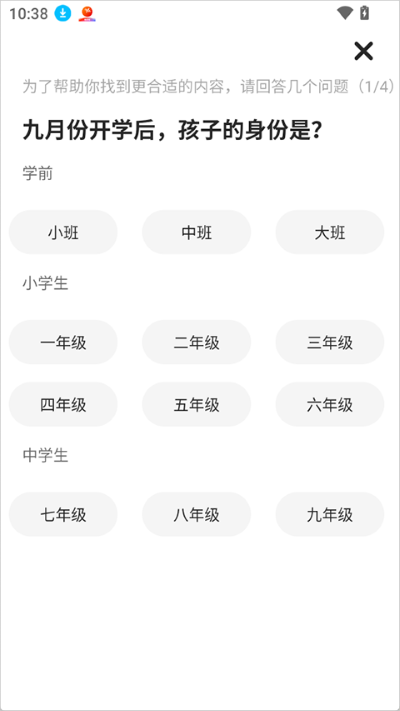Choose the 六年级 chip

tap(330, 404)
